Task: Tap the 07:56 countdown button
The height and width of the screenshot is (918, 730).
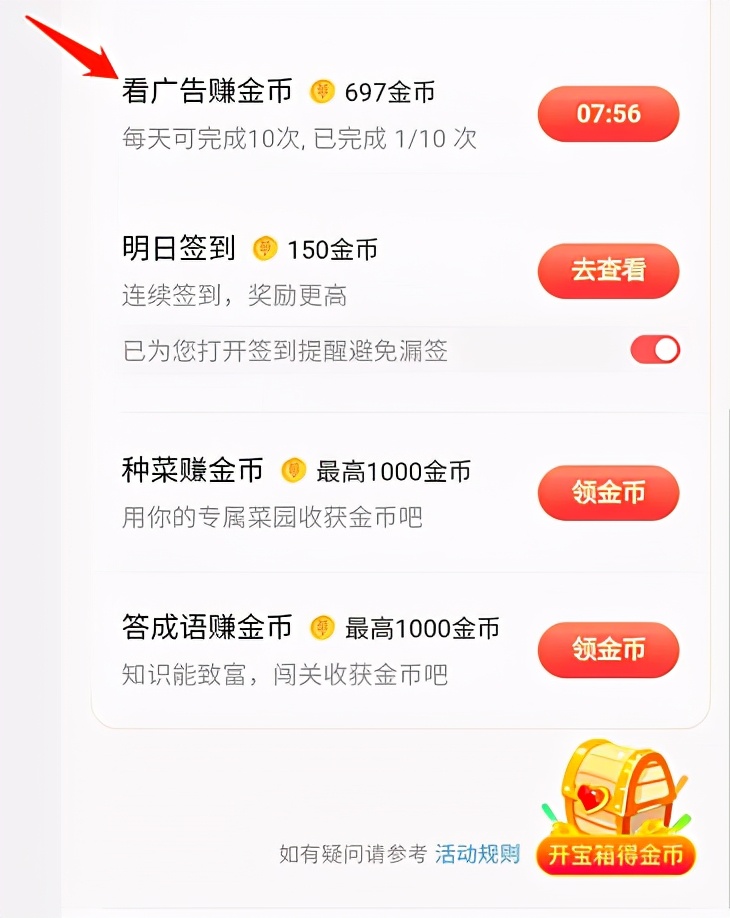Action: coord(608,114)
